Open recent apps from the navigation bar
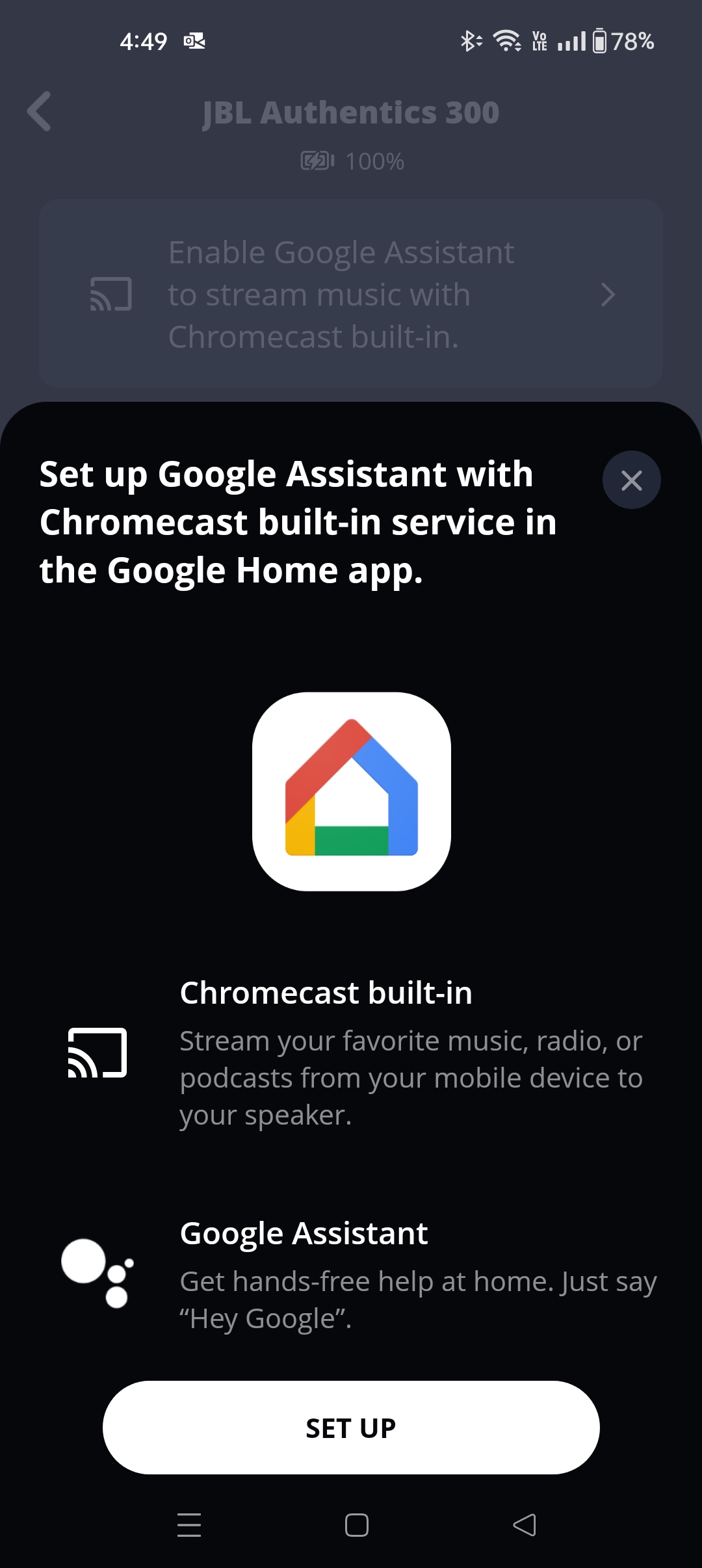 pos(189,1524)
